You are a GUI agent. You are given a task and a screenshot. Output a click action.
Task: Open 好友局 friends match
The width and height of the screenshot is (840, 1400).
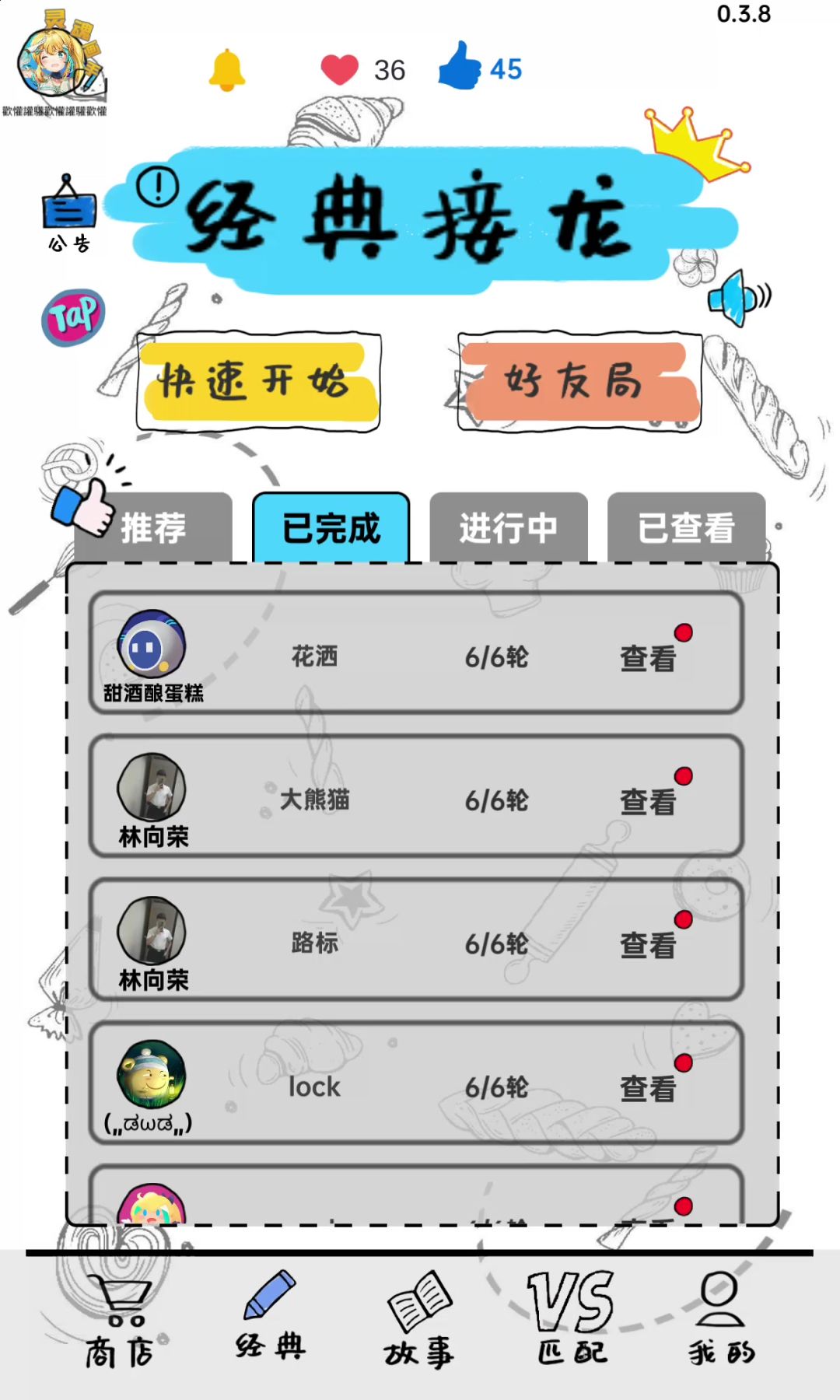tap(579, 382)
